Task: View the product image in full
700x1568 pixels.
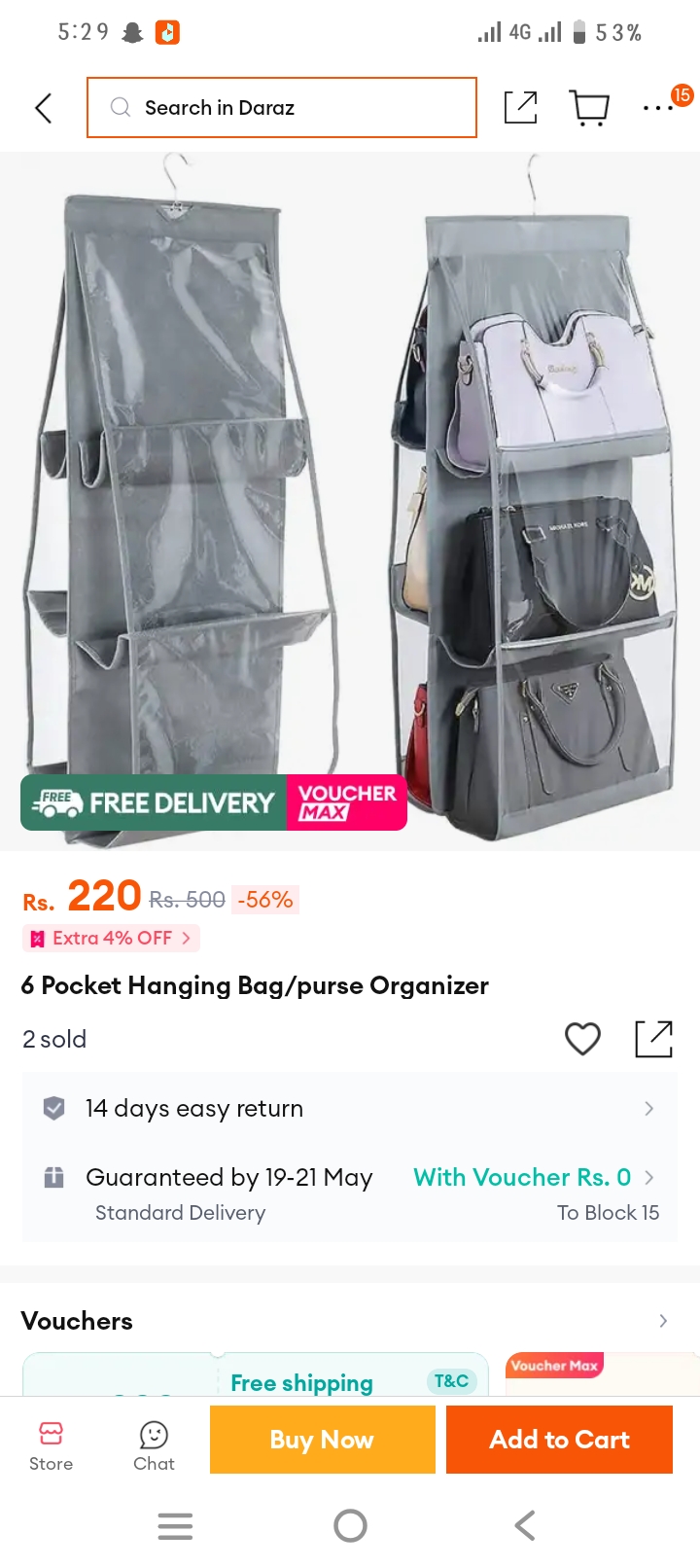Action: pyautogui.click(x=350, y=501)
